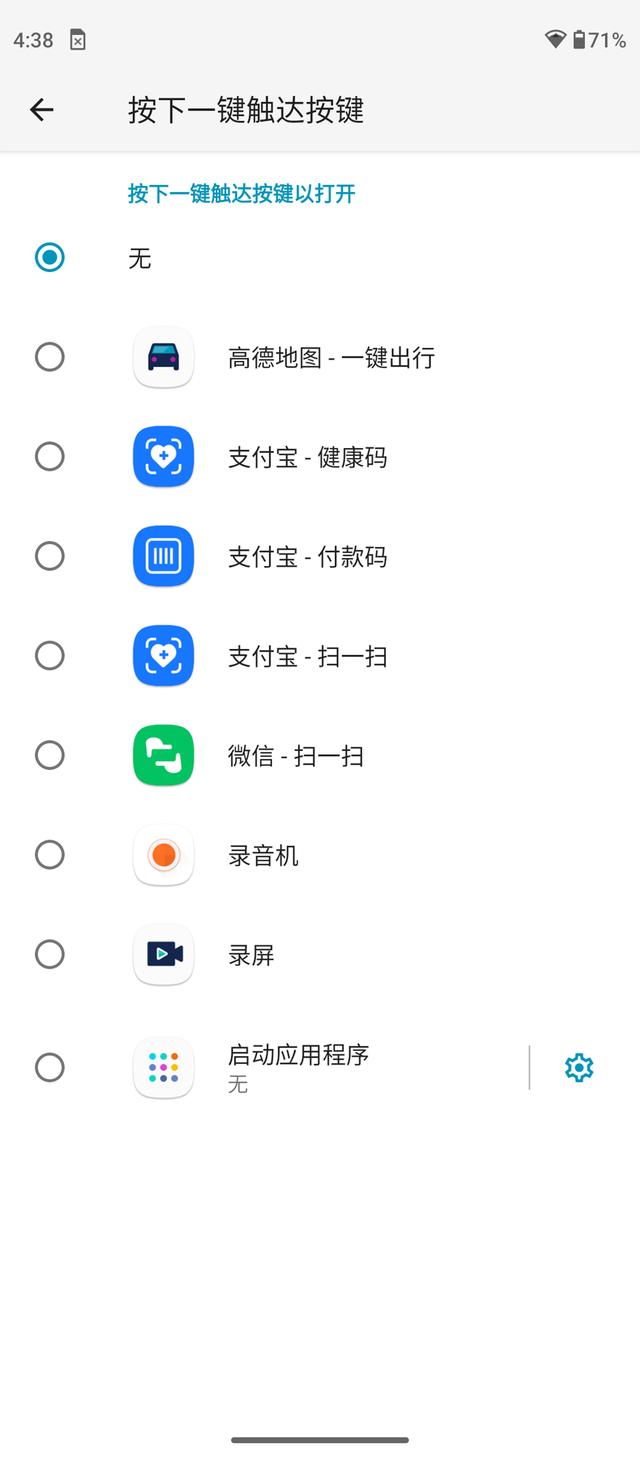The image size is (640, 1458).
Task: Pick 支付宝 - 付款码
Action: [50, 556]
